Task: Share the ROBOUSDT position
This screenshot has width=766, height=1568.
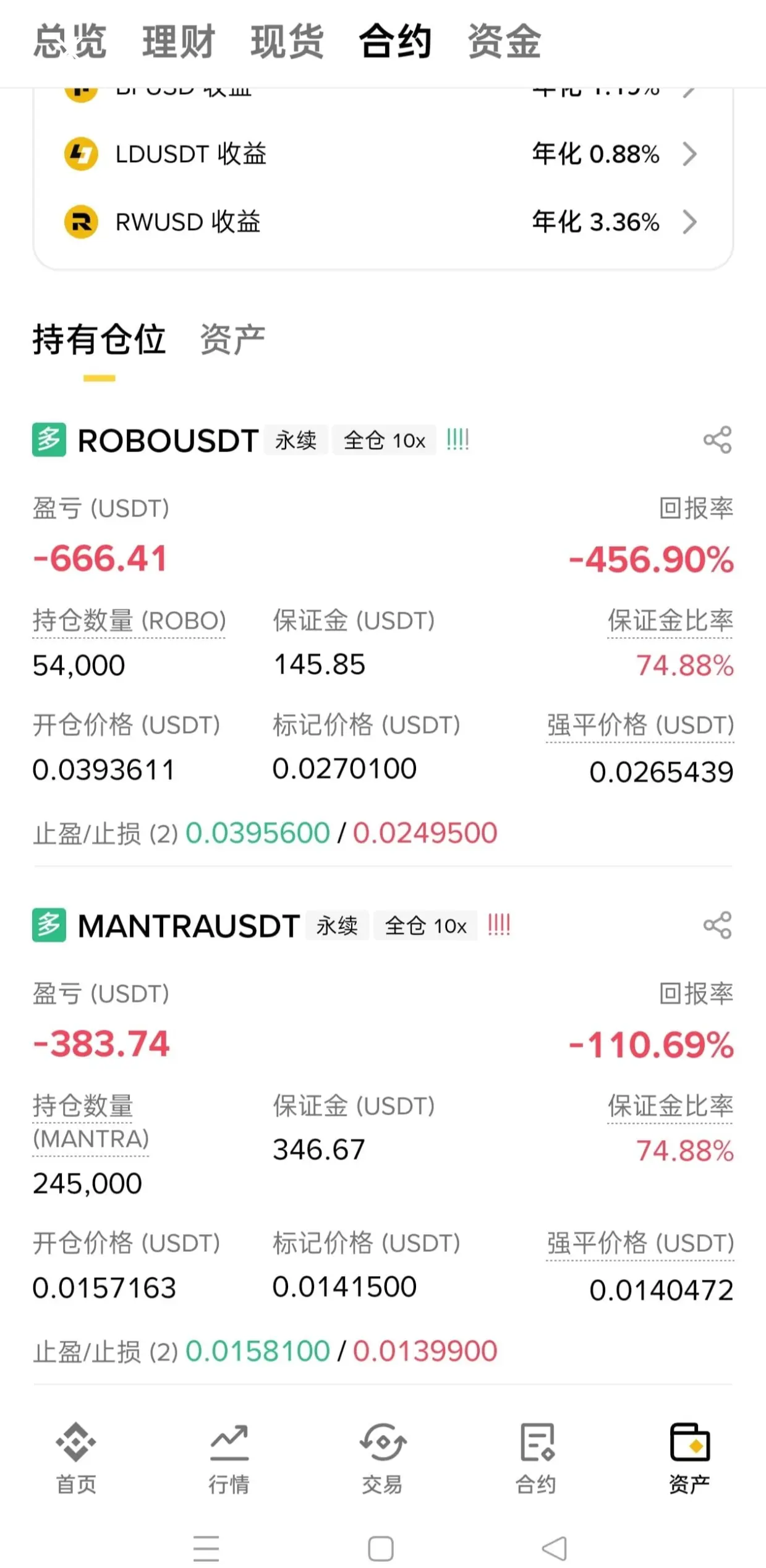Action: 717,440
